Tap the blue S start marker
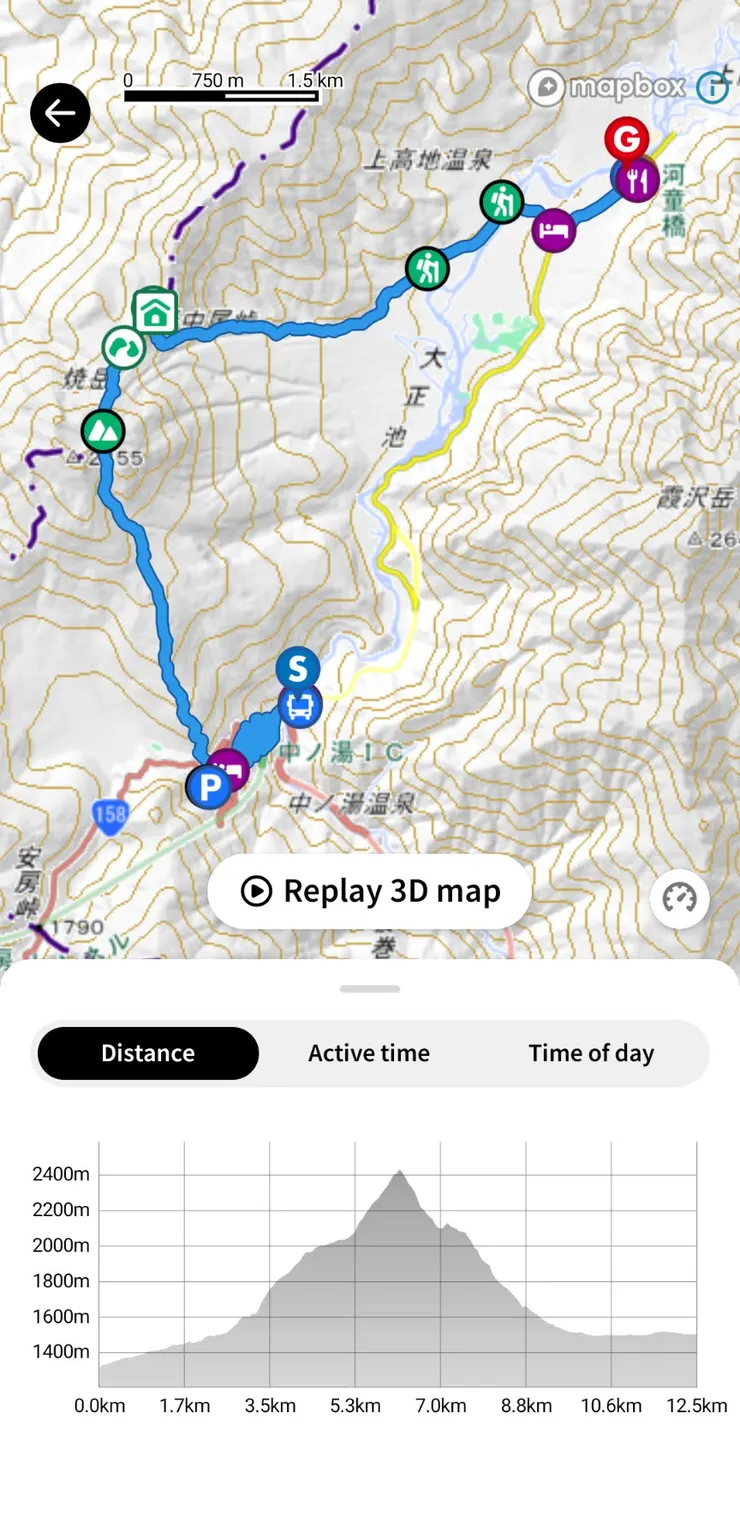The width and height of the screenshot is (740, 1521). pyautogui.click(x=298, y=667)
